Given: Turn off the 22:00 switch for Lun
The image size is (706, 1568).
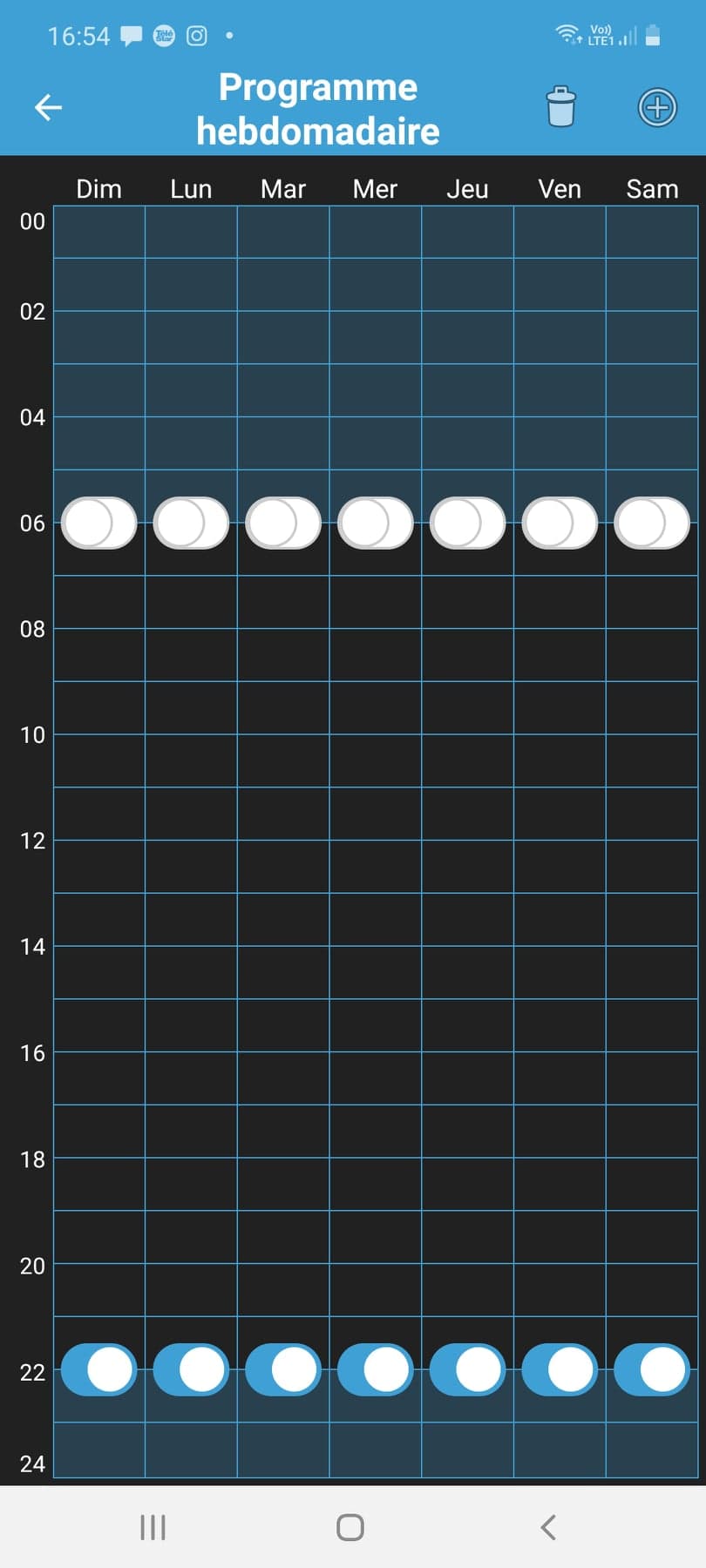Looking at the screenshot, I should [191, 1369].
